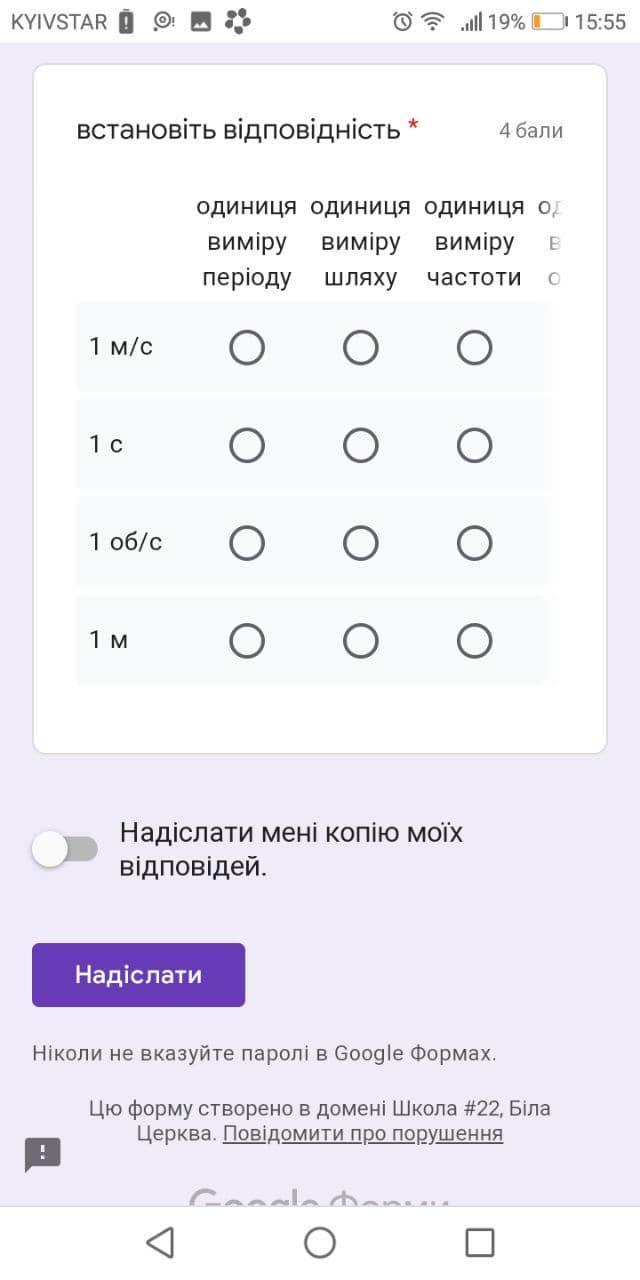This screenshot has width=640, height=1280.
Task: Pick одиниця виміру частоти for 1 м
Action: 475,640
